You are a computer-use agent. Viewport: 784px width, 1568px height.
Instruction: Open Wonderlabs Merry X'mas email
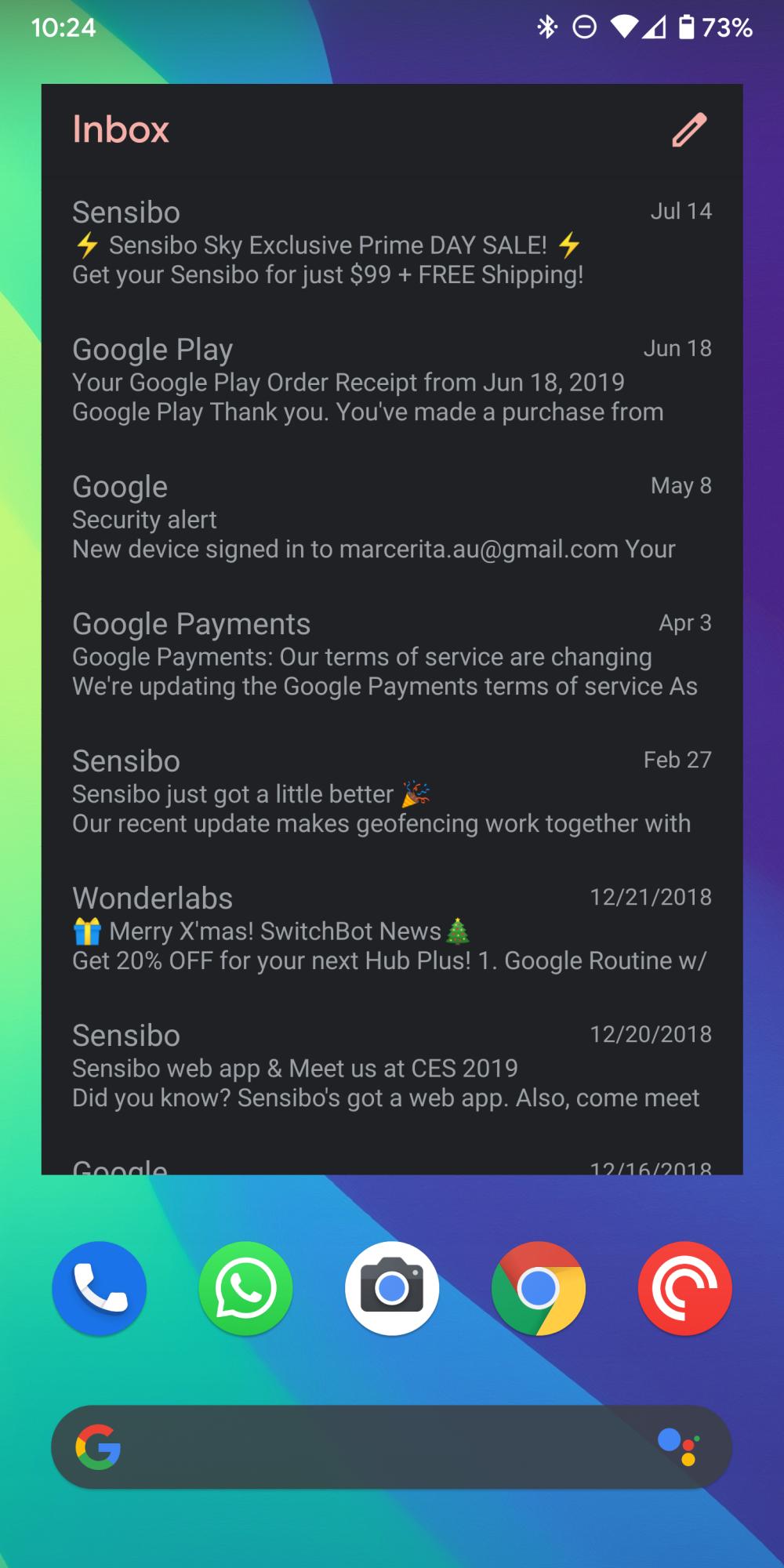click(391, 930)
